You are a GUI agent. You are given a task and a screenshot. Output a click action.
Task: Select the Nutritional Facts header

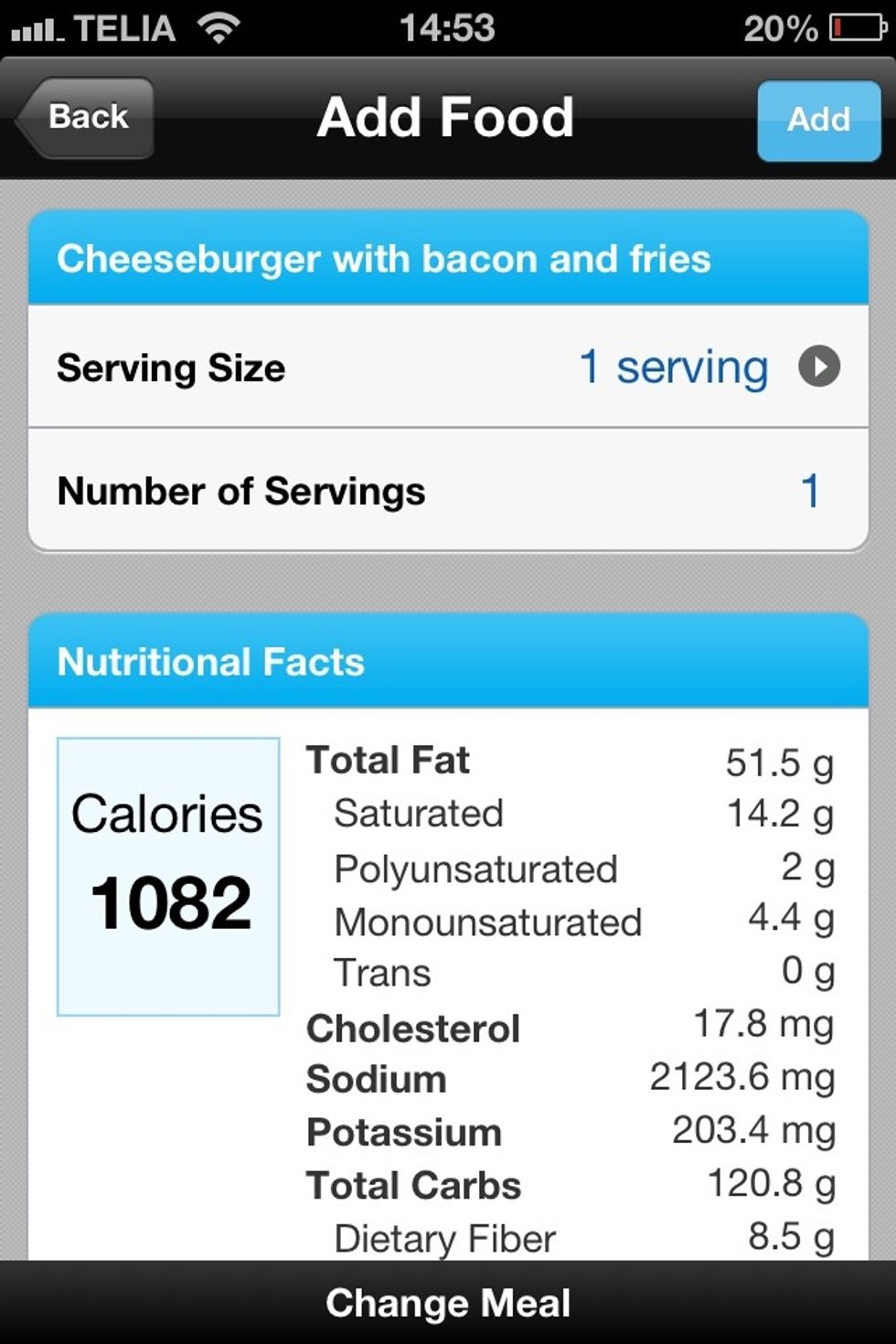[210, 661]
